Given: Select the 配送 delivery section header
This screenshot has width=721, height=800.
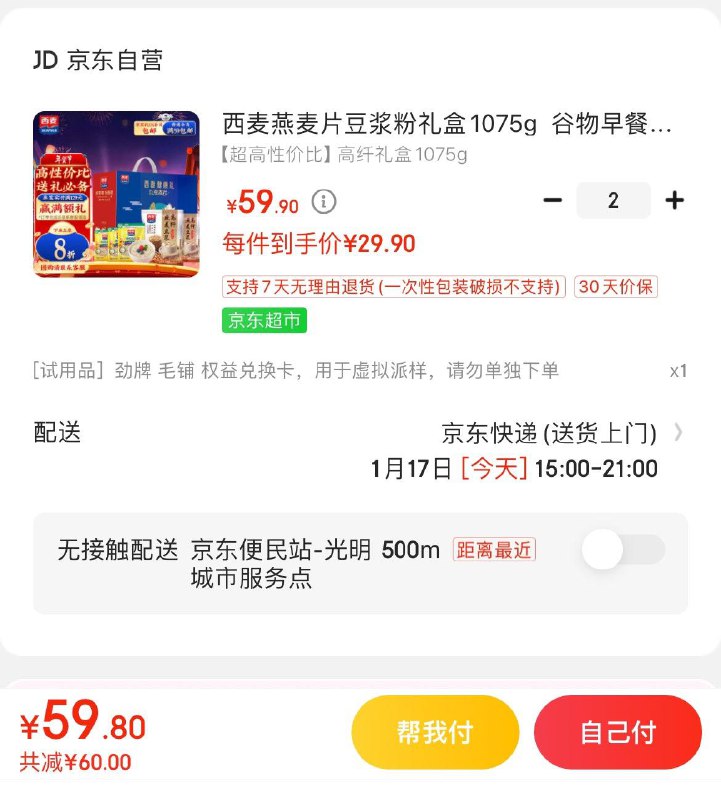Looking at the screenshot, I should click(55, 433).
